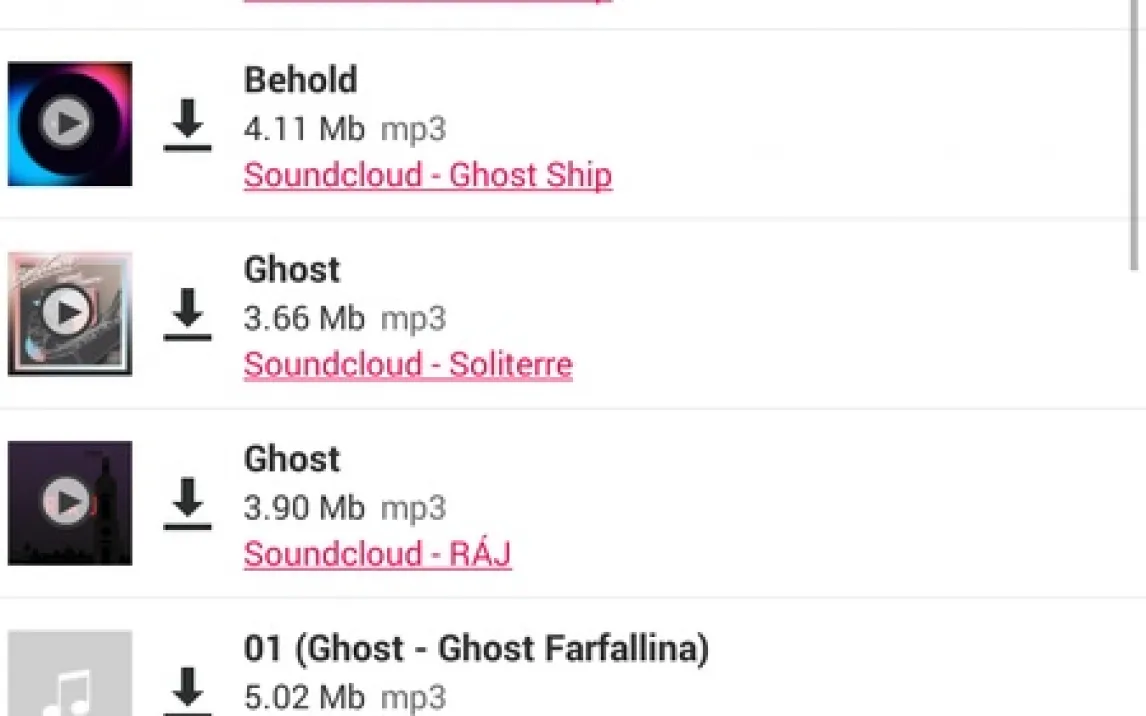Download the 3.90 Mb Ghost mp3
Image resolution: width=1146 pixels, height=716 pixels.
click(x=187, y=503)
